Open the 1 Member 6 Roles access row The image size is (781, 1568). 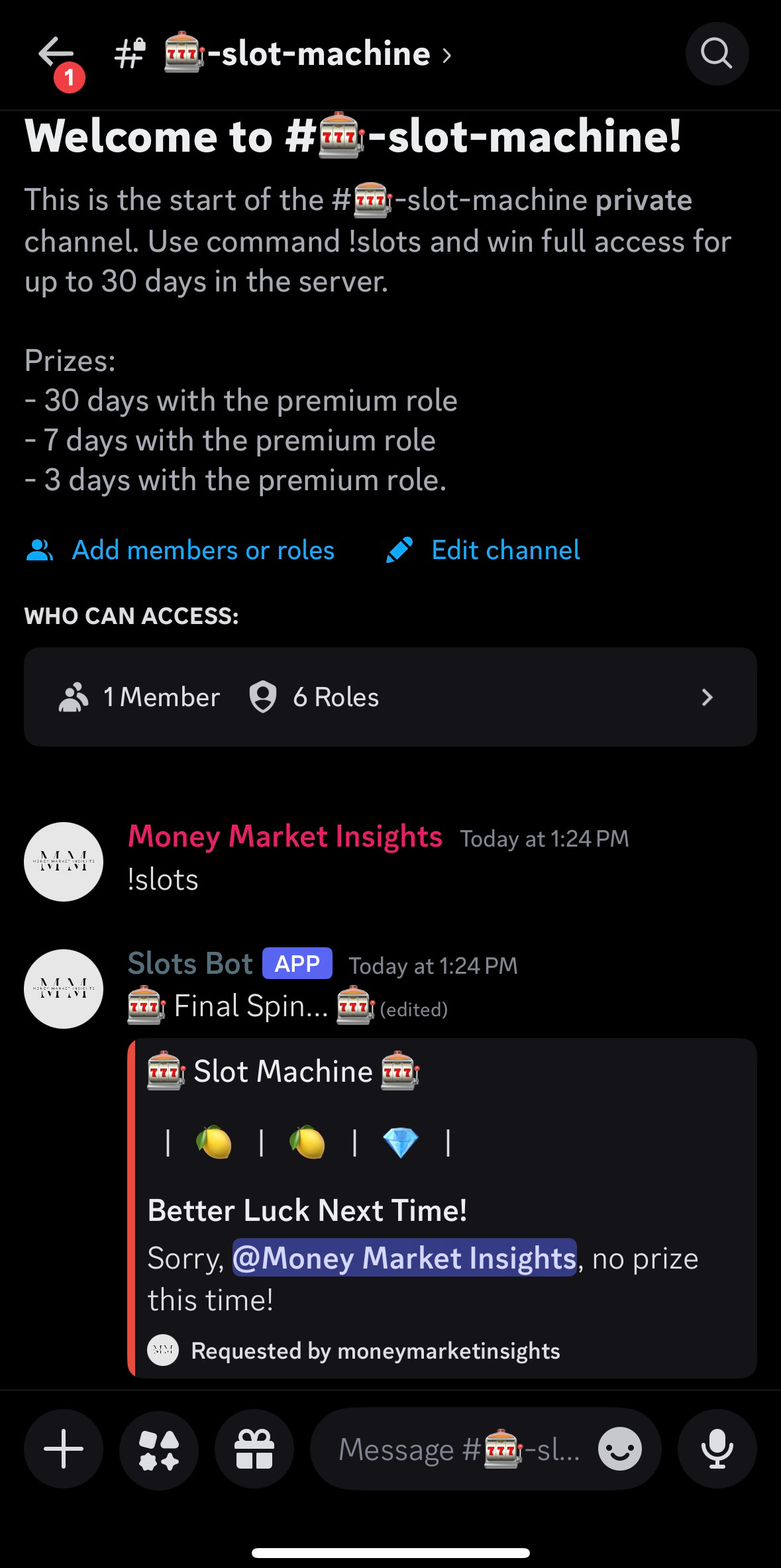pyautogui.click(x=390, y=697)
